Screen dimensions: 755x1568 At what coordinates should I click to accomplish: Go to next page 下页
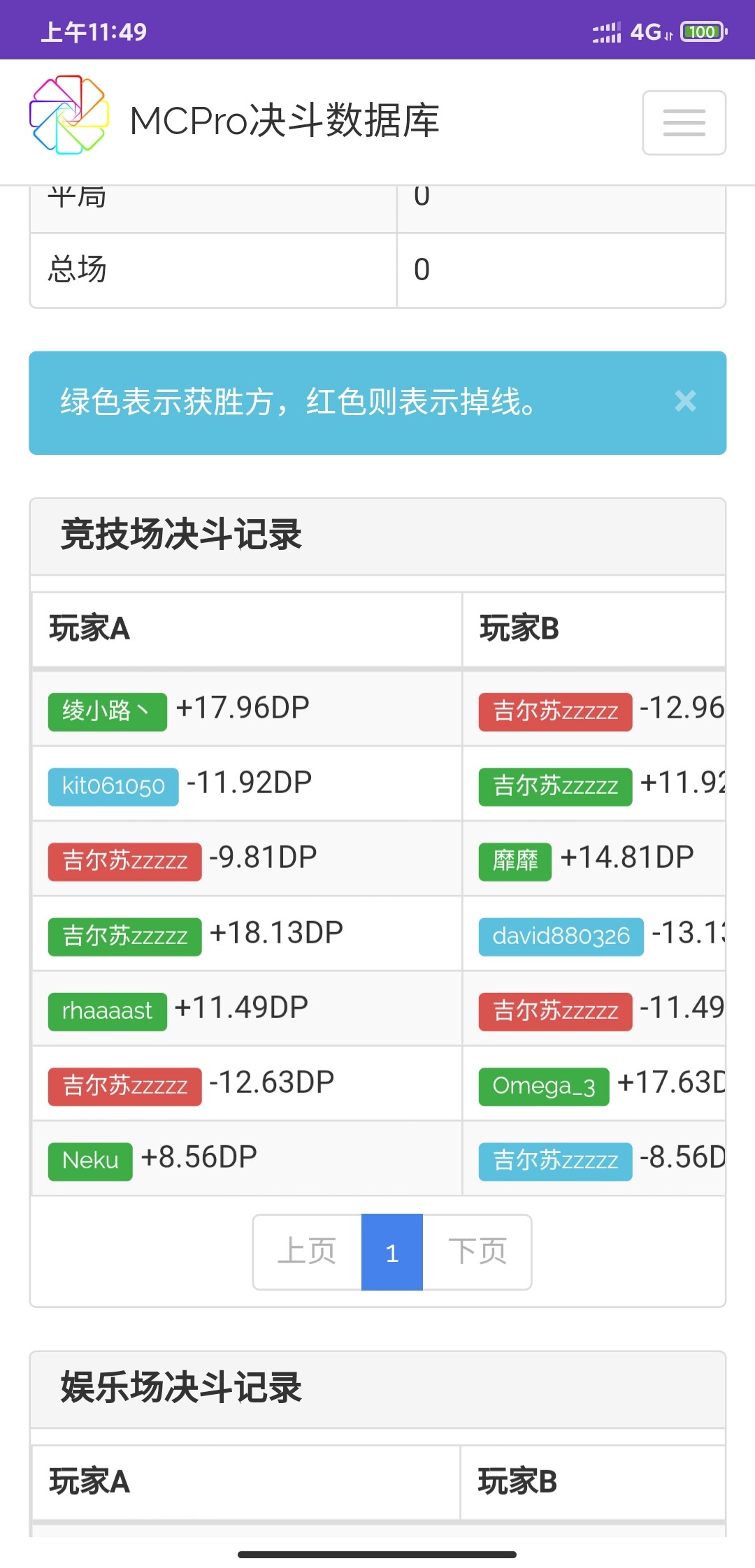[x=477, y=1251]
